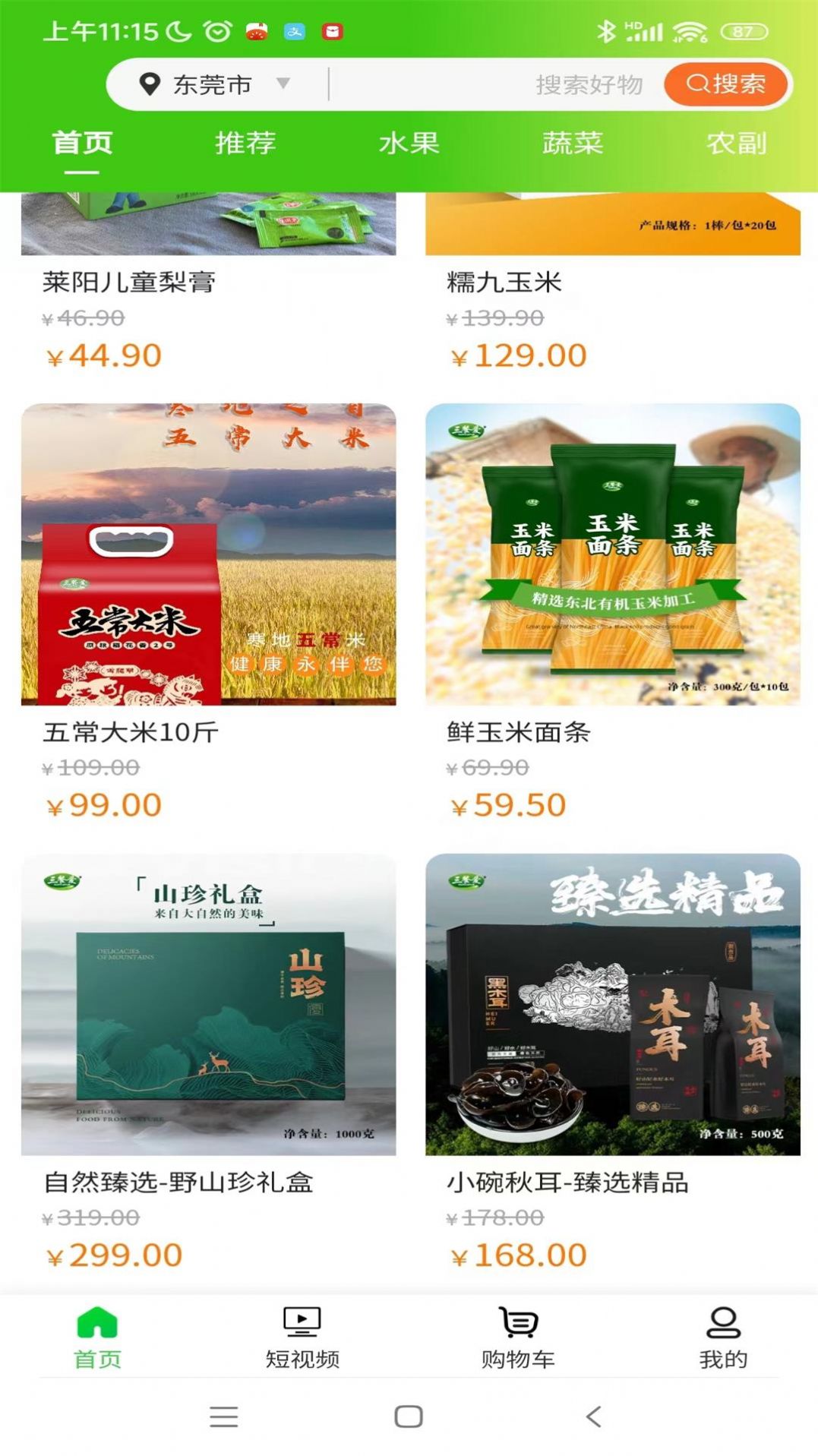
Task: Tap the Wi-Fi icon in the status bar
Action: [x=690, y=30]
